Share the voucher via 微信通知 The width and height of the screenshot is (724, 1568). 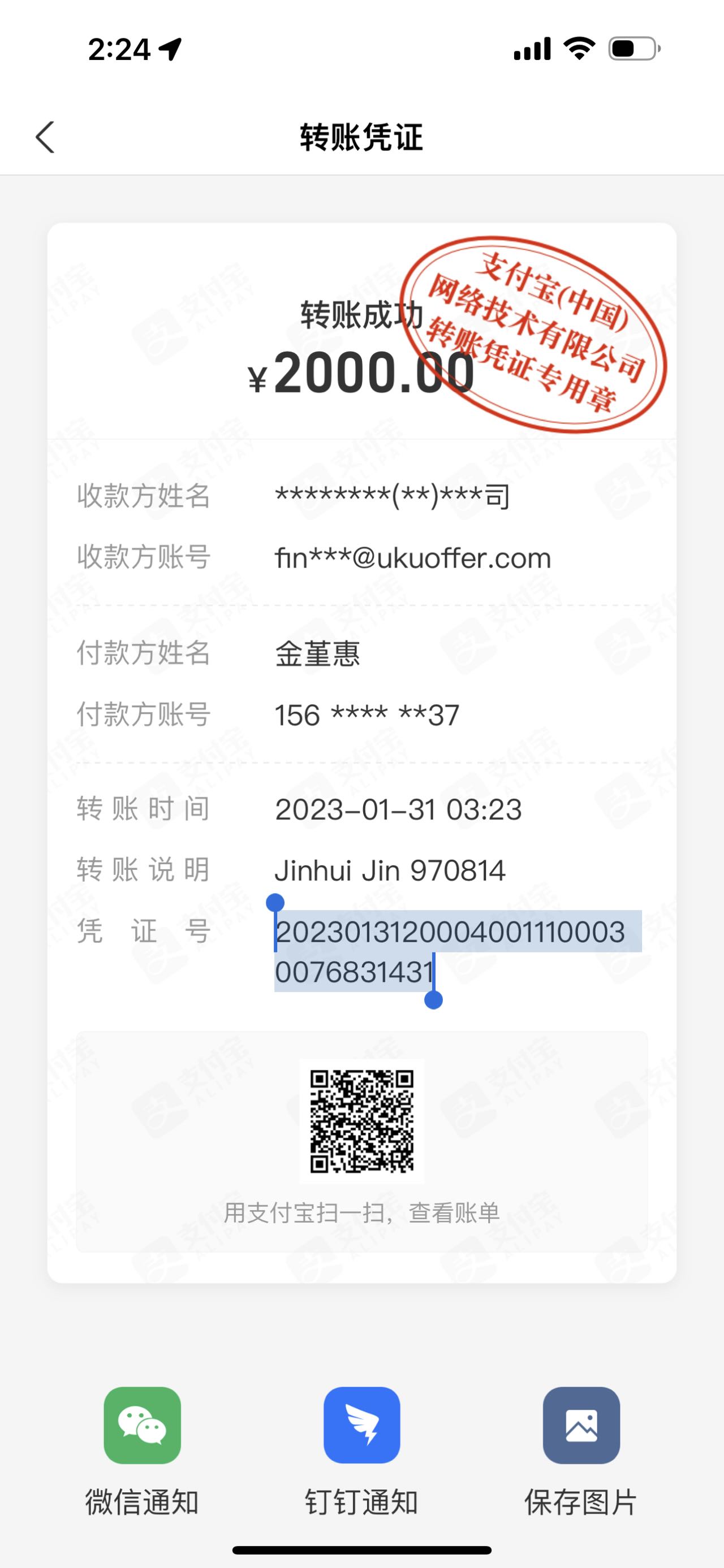click(142, 1427)
